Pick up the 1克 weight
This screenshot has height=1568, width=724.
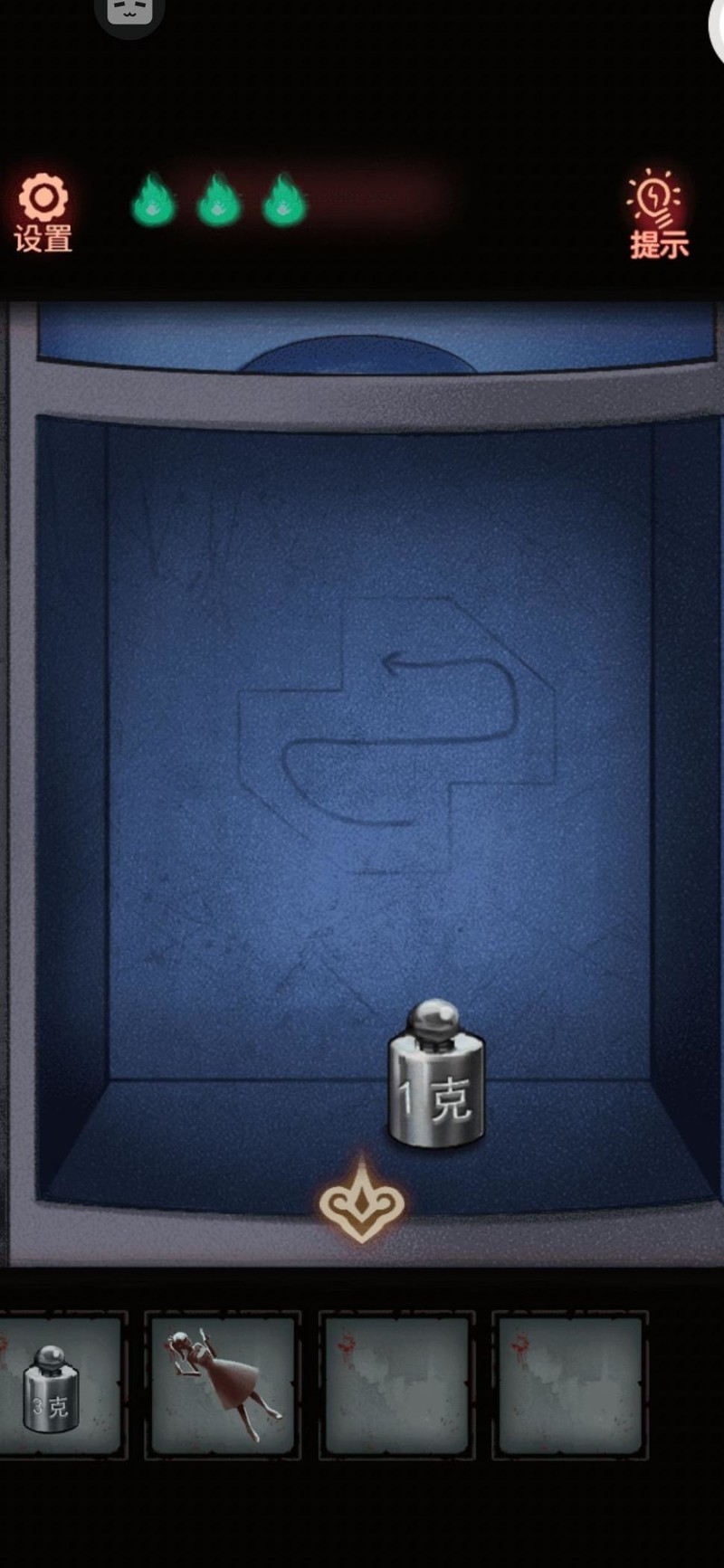(436, 1075)
